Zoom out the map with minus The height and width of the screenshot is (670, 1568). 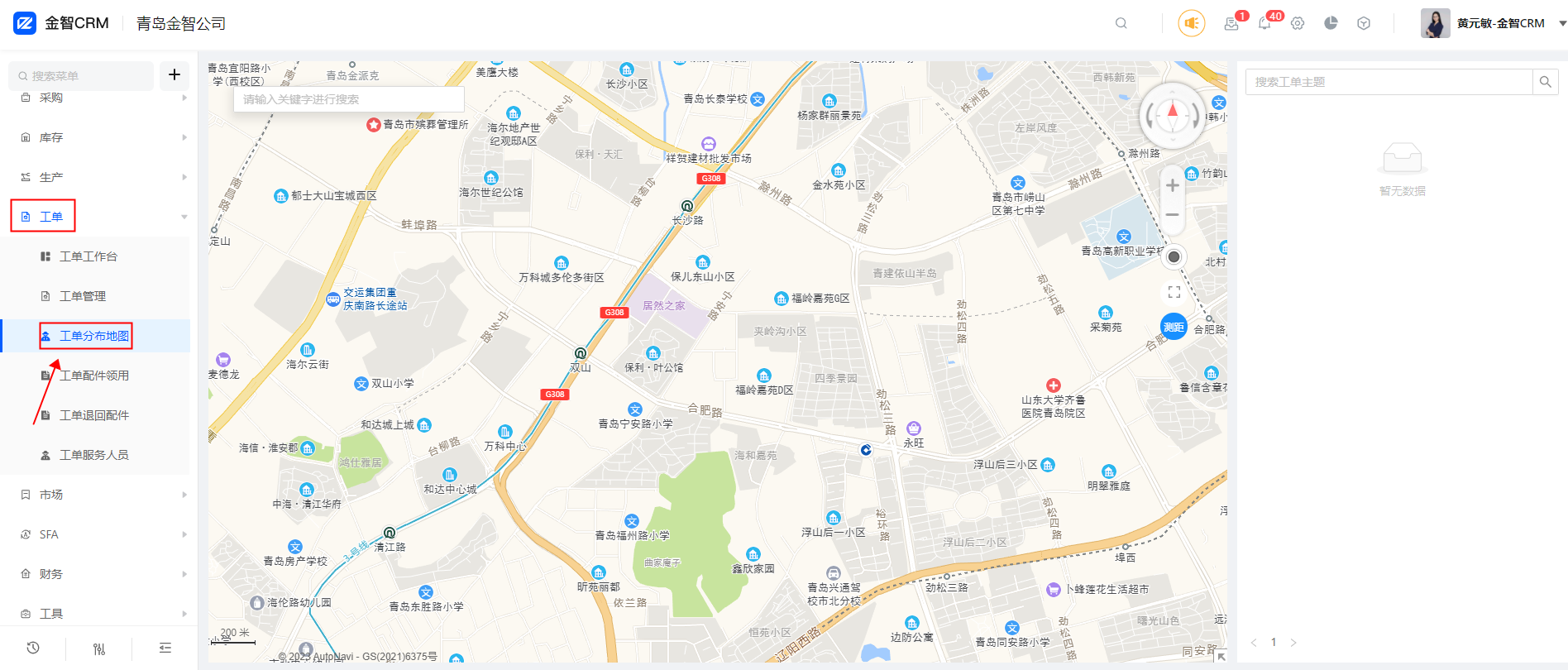point(1172,214)
